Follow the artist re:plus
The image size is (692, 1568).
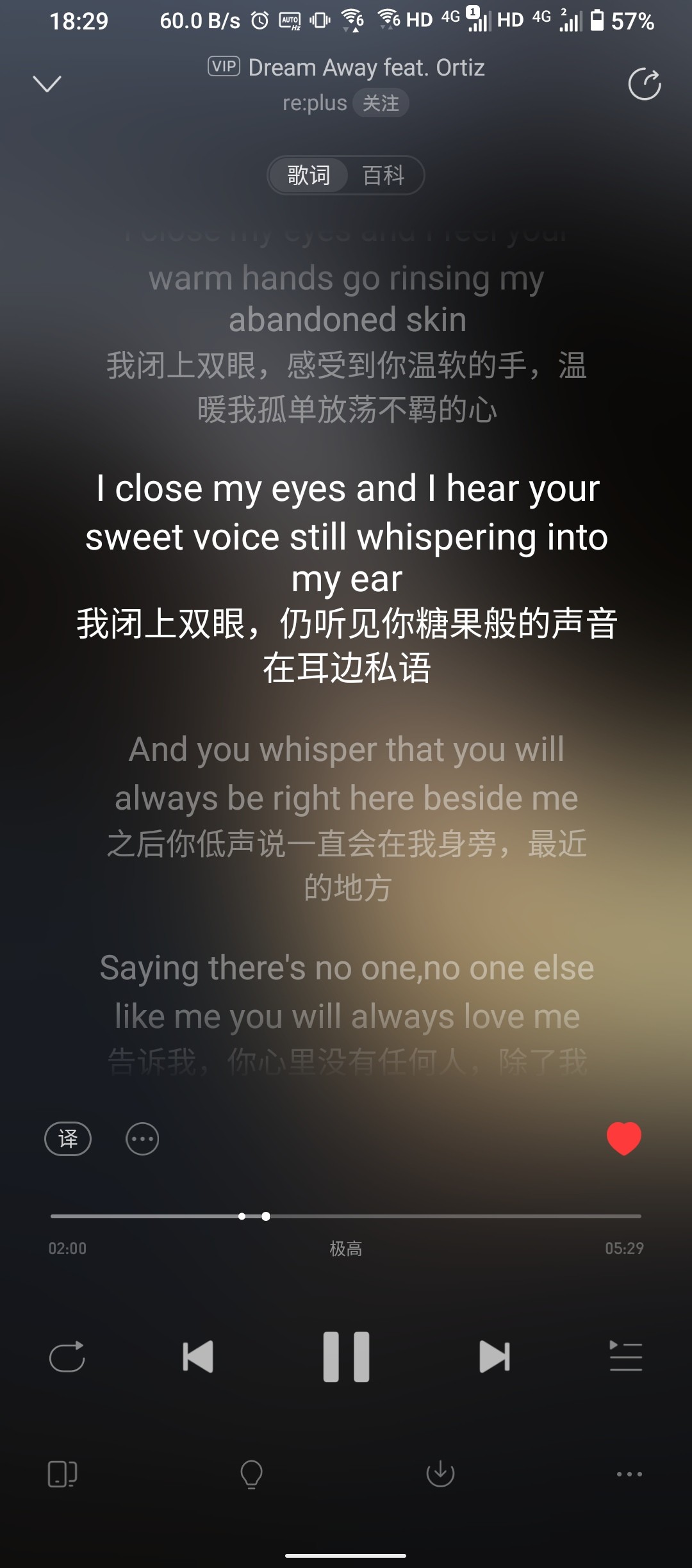[381, 103]
